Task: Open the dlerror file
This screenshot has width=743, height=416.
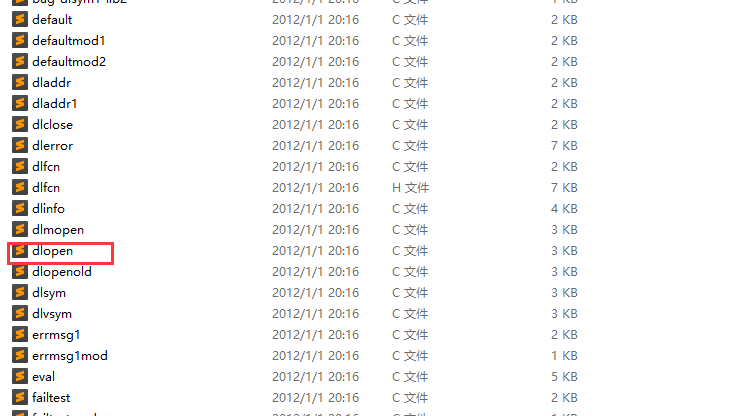Action: click(52, 146)
